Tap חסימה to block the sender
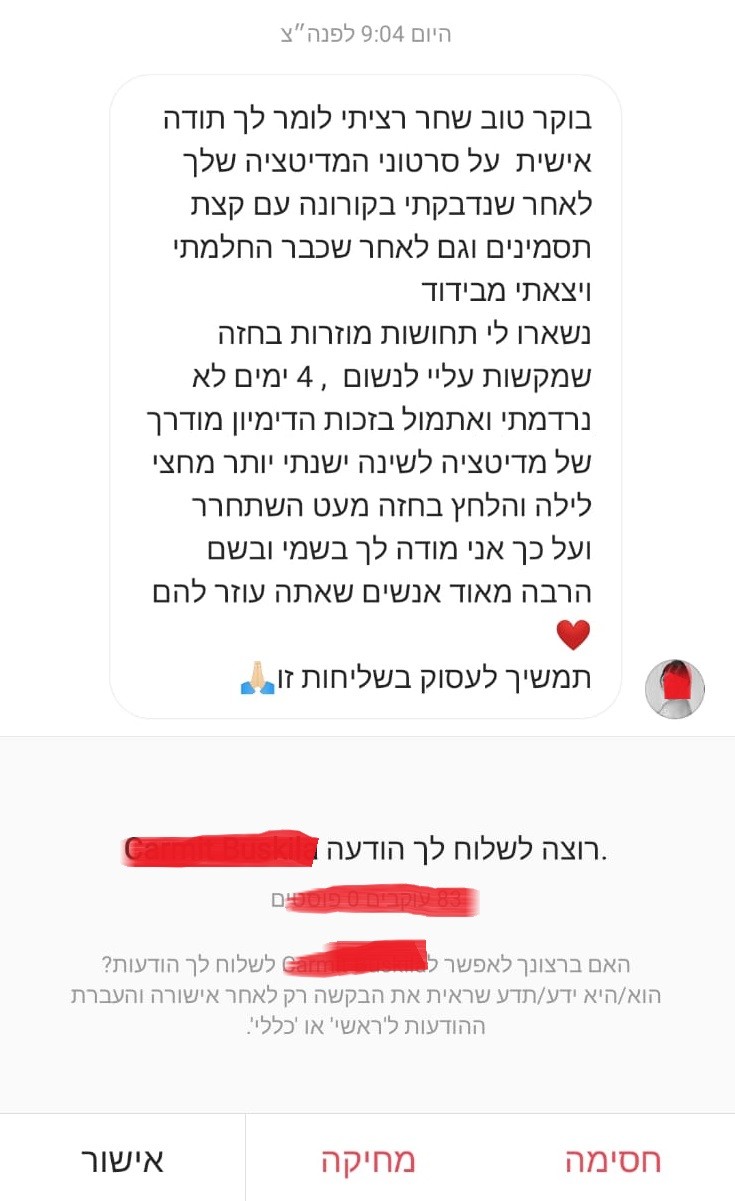Image resolution: width=735 pixels, height=1201 pixels. pyautogui.click(x=613, y=1160)
